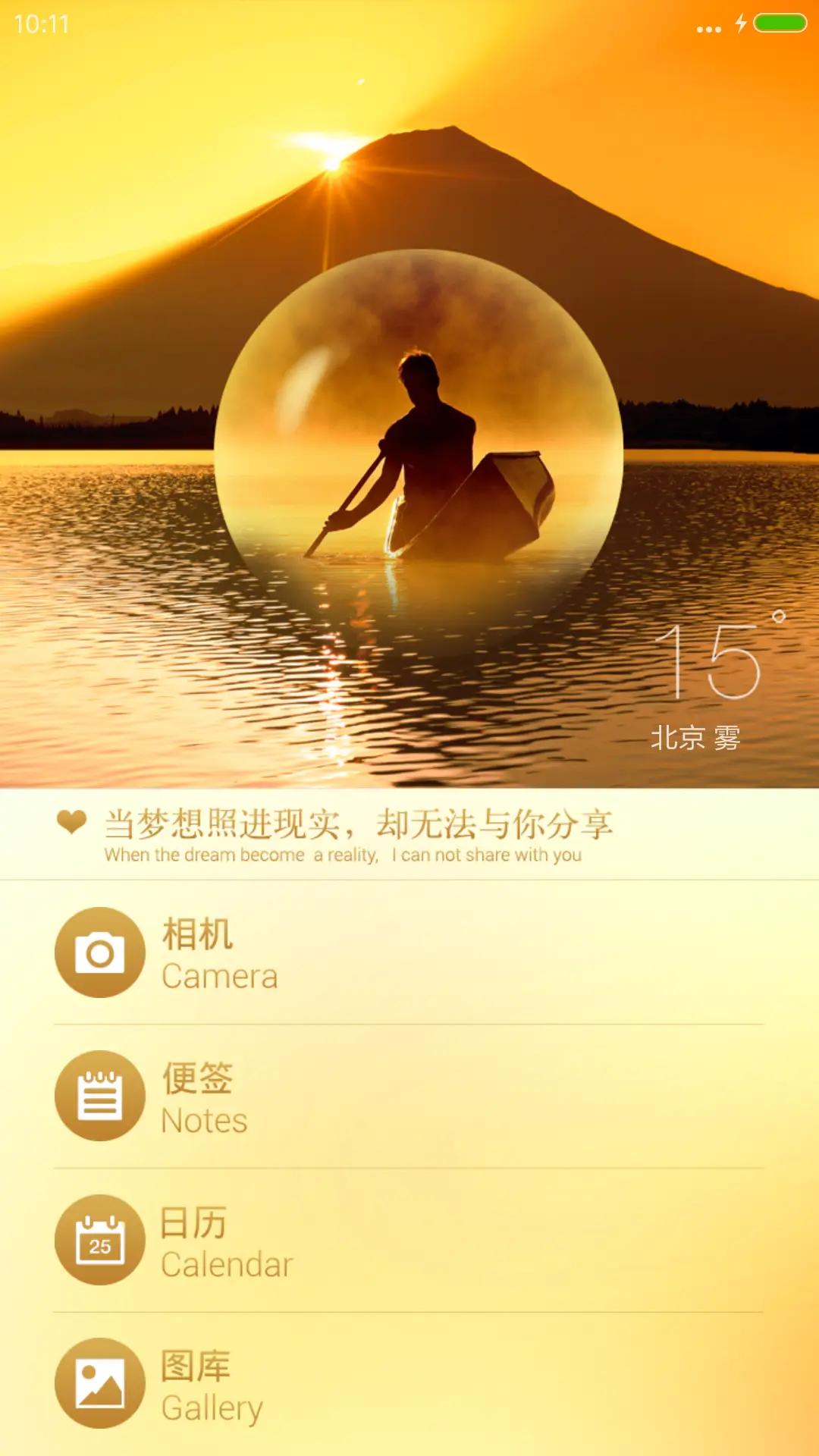The width and height of the screenshot is (819, 1456).
Task: Select the 便签 Notes label
Action: [x=197, y=1078]
